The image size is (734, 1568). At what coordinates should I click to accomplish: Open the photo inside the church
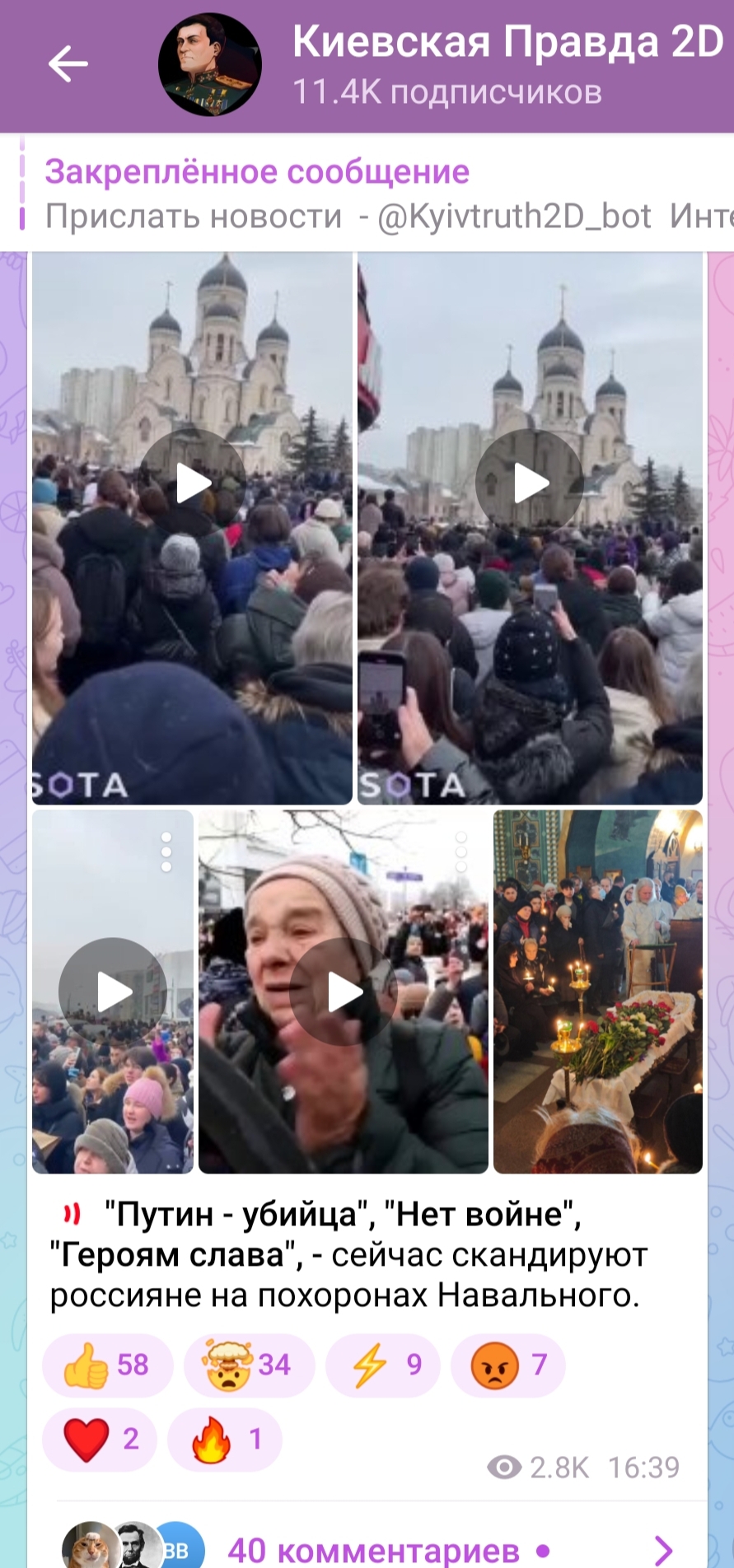pos(598,992)
